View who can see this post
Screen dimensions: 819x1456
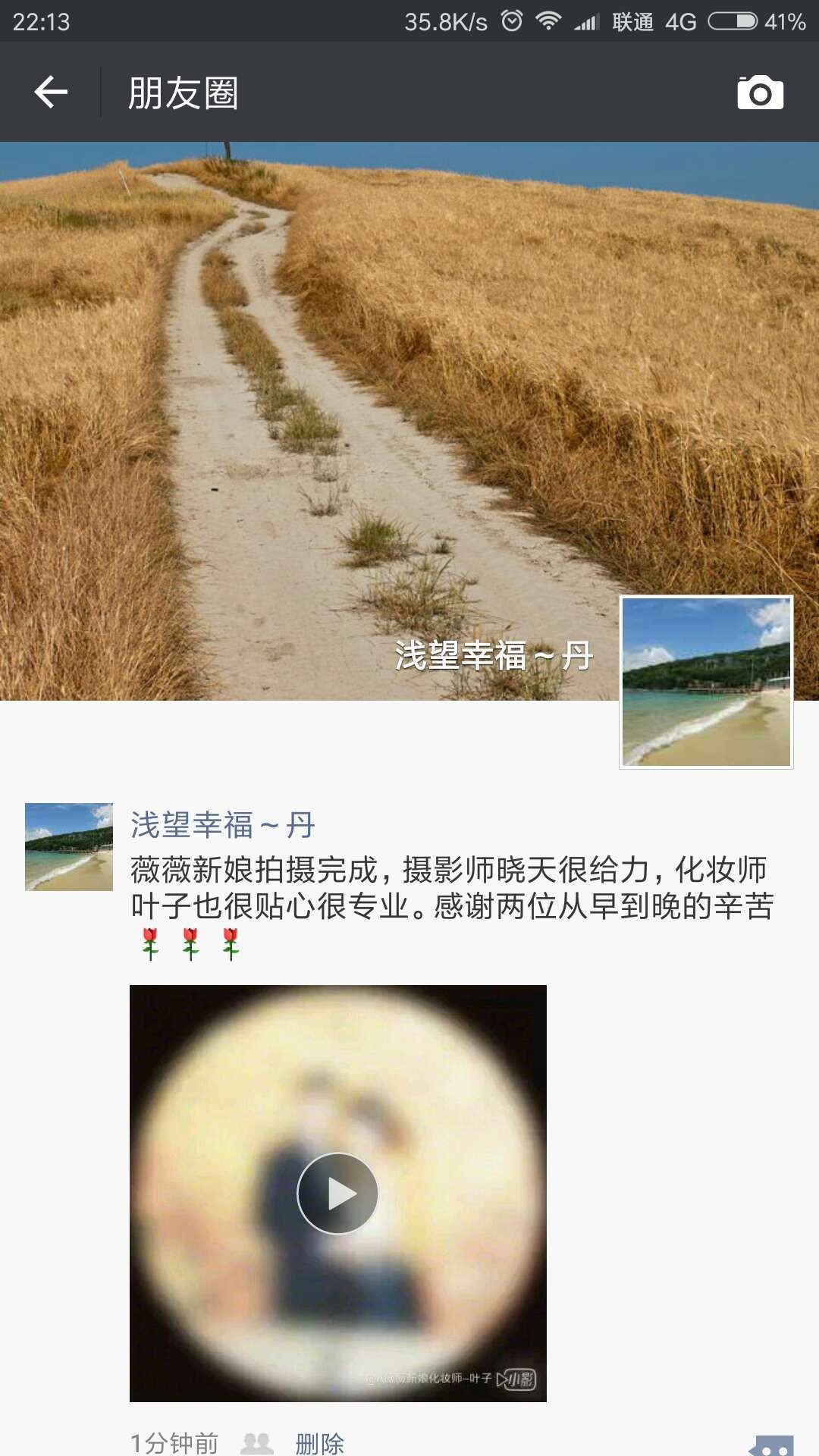pyautogui.click(x=256, y=1443)
